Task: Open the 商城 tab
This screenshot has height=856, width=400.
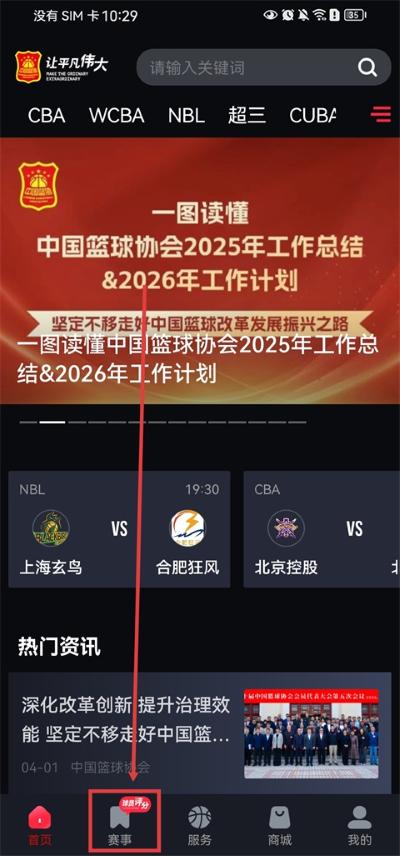Action: [279, 826]
